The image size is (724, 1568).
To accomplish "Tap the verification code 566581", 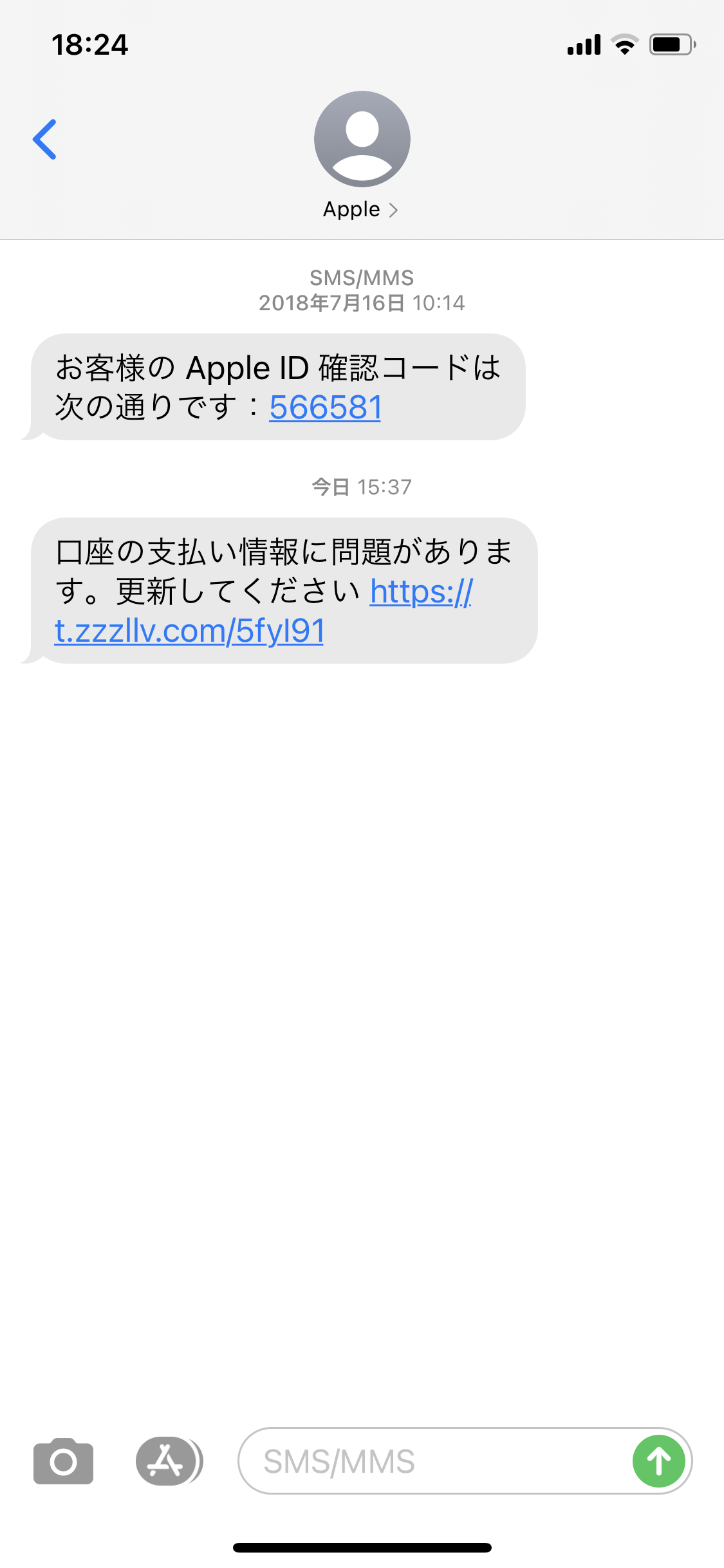I will [x=325, y=407].
